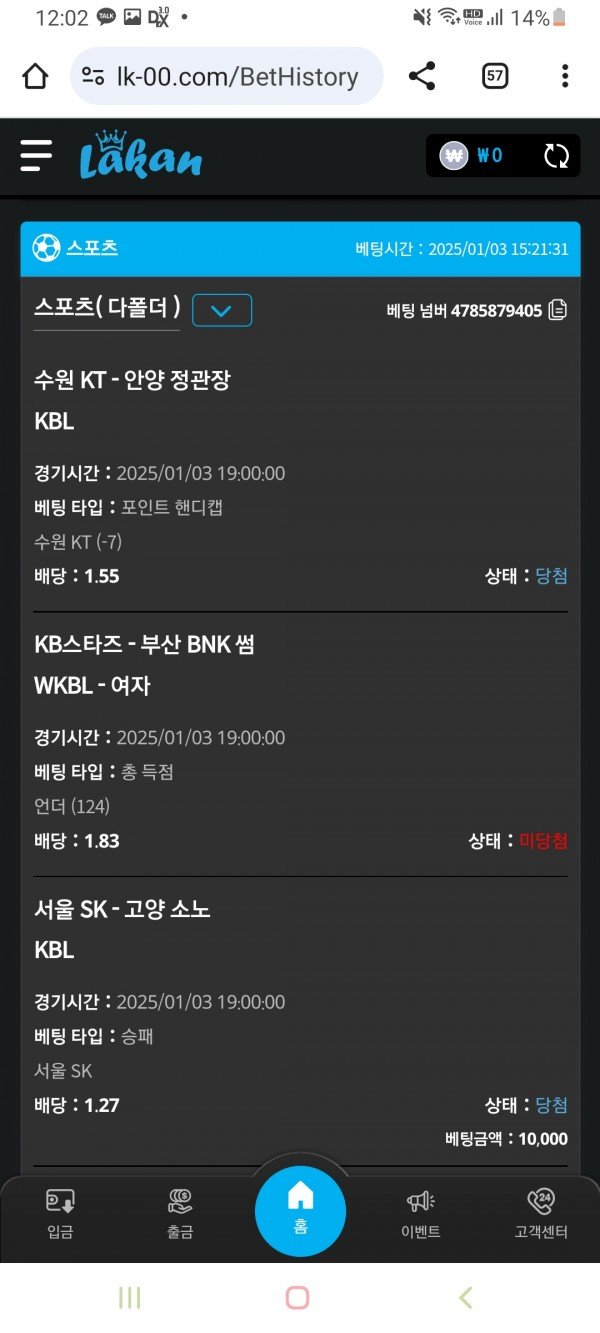Go to 입금 deposit tab
The image size is (600, 1333).
coord(60,1213)
